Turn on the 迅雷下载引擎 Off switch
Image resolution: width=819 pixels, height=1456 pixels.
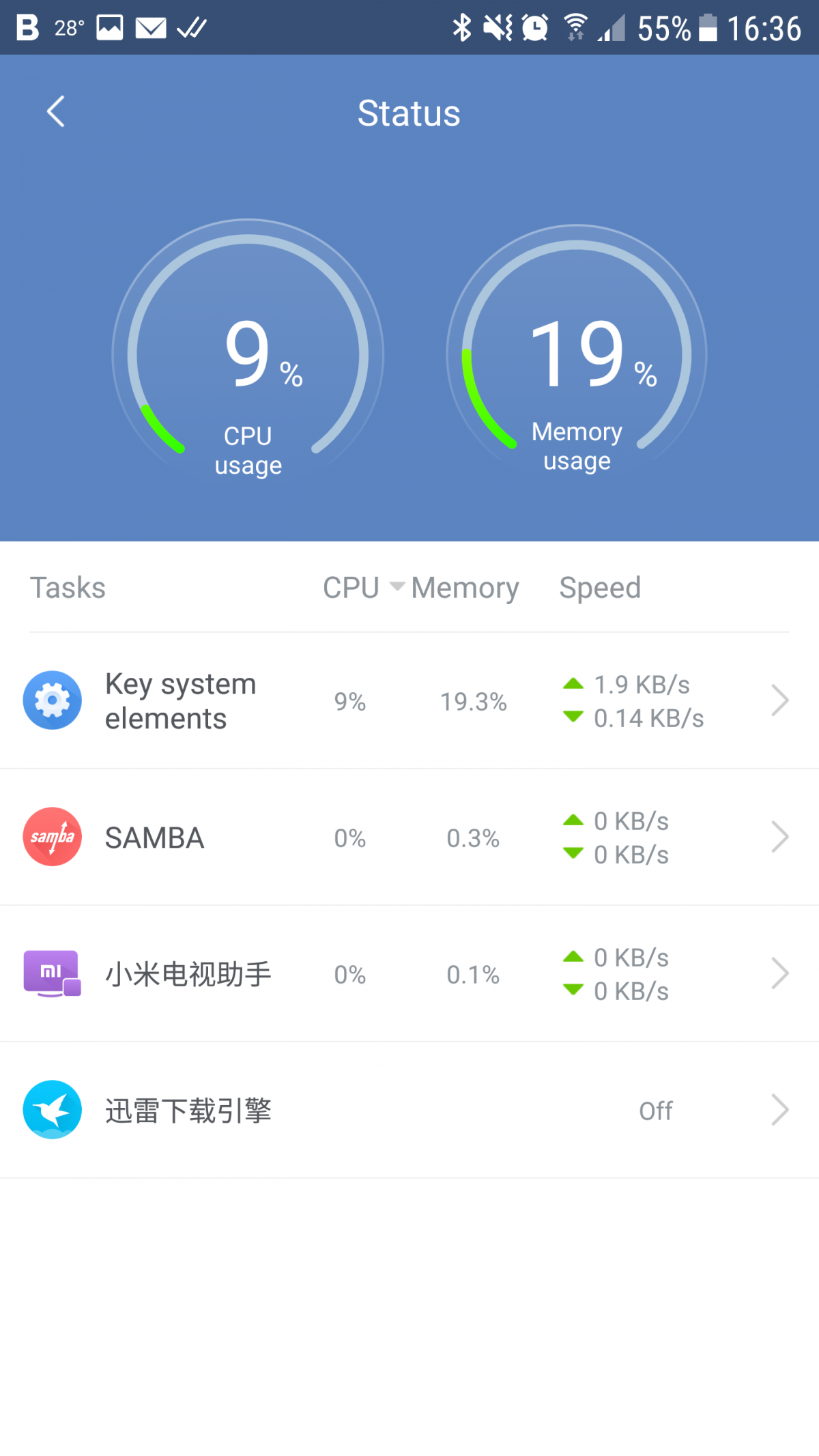click(x=655, y=1111)
